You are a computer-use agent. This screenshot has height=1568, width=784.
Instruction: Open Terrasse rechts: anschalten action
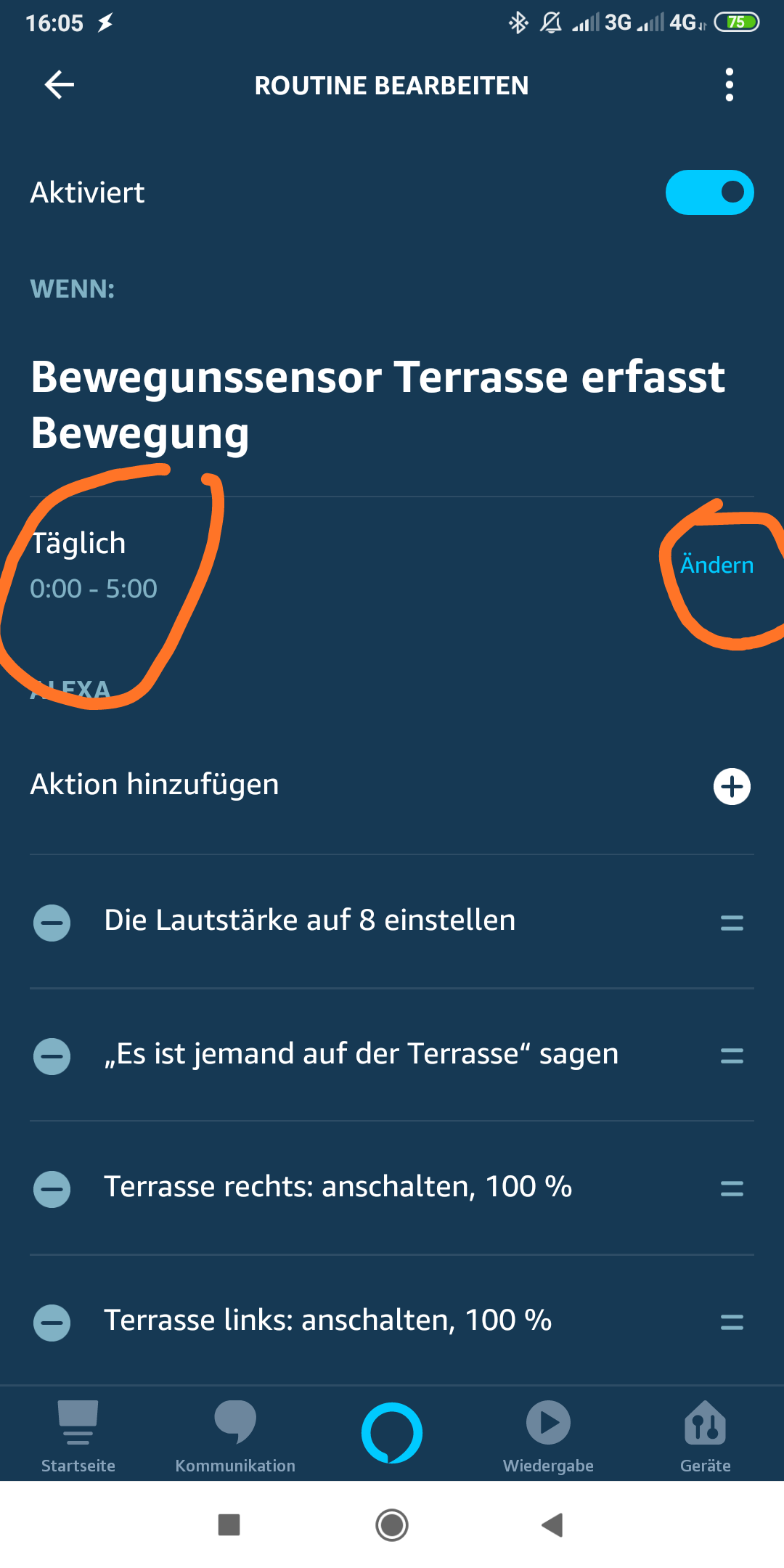pos(338,1187)
